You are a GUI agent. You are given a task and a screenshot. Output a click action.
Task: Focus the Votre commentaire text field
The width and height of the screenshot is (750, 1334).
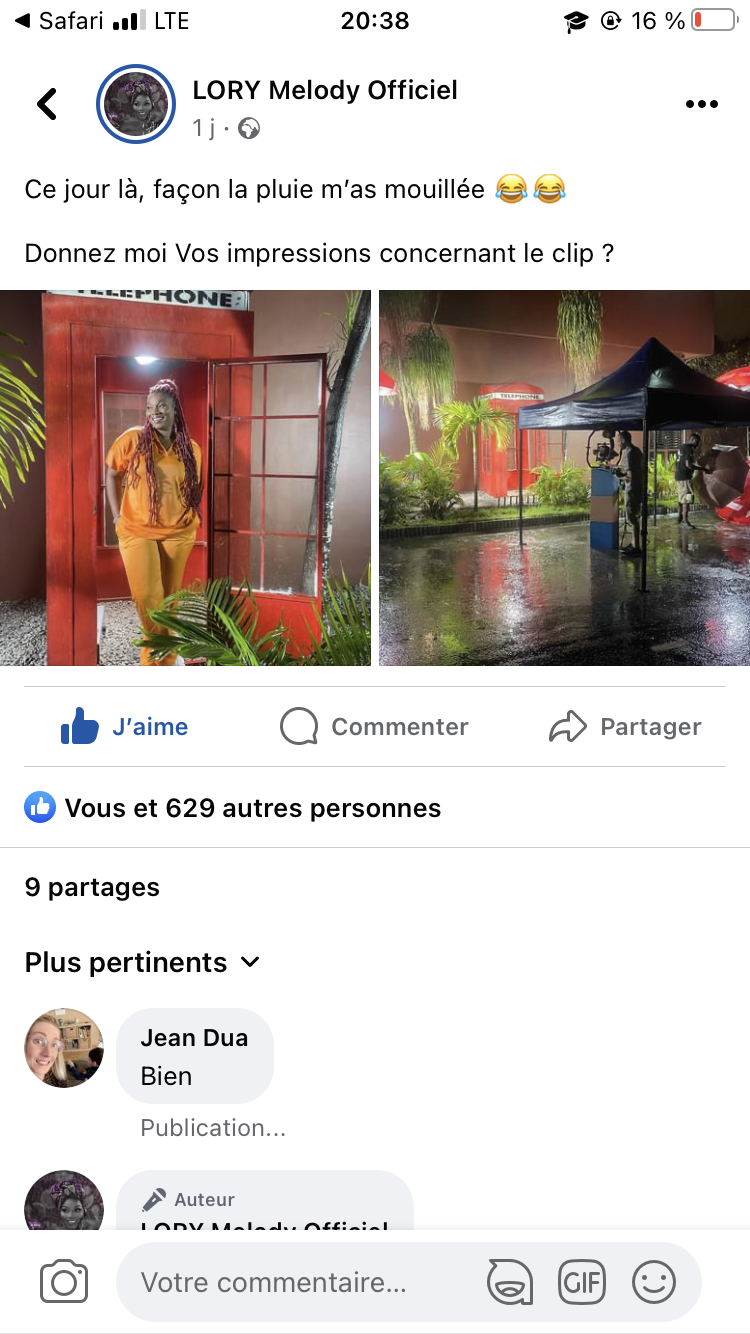[300, 1282]
